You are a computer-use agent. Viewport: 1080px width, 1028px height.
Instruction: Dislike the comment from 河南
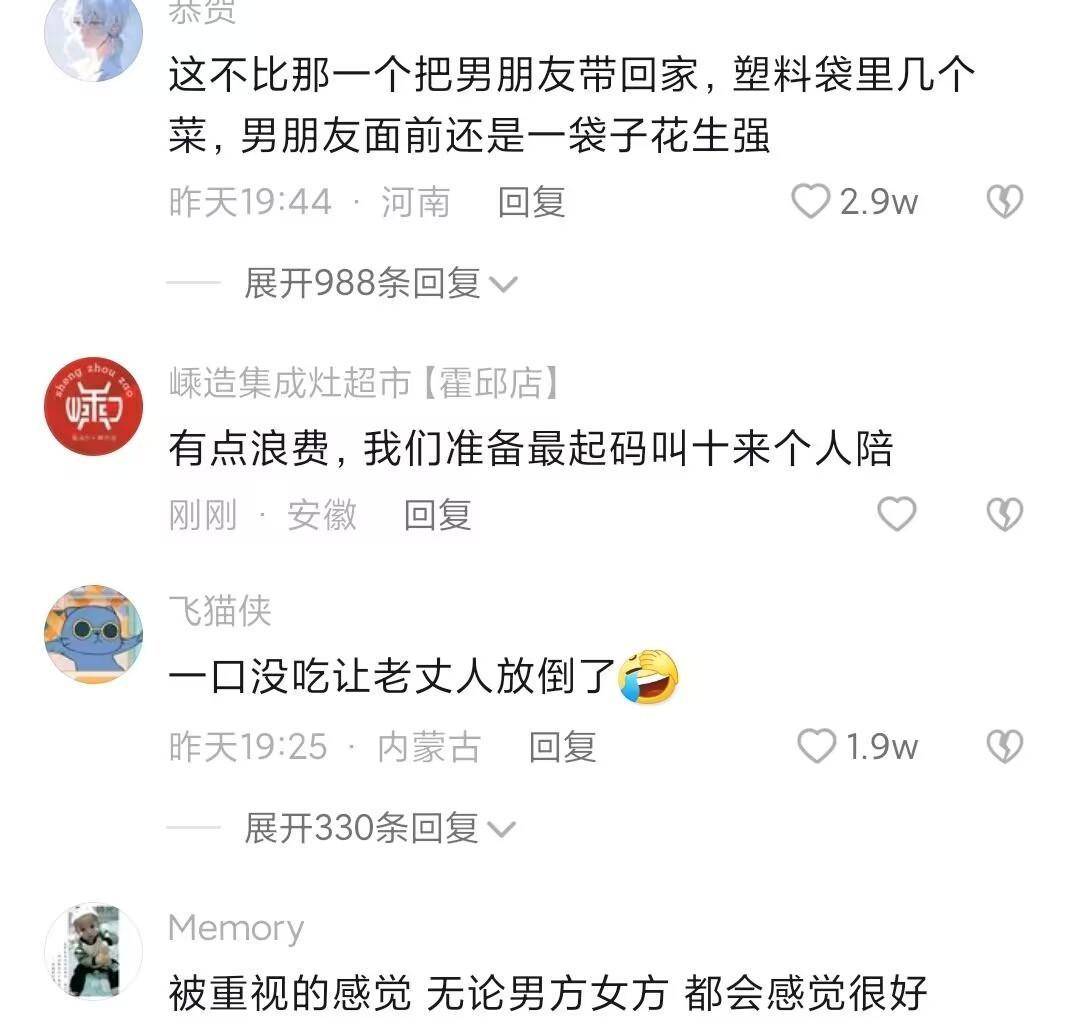click(x=1004, y=202)
